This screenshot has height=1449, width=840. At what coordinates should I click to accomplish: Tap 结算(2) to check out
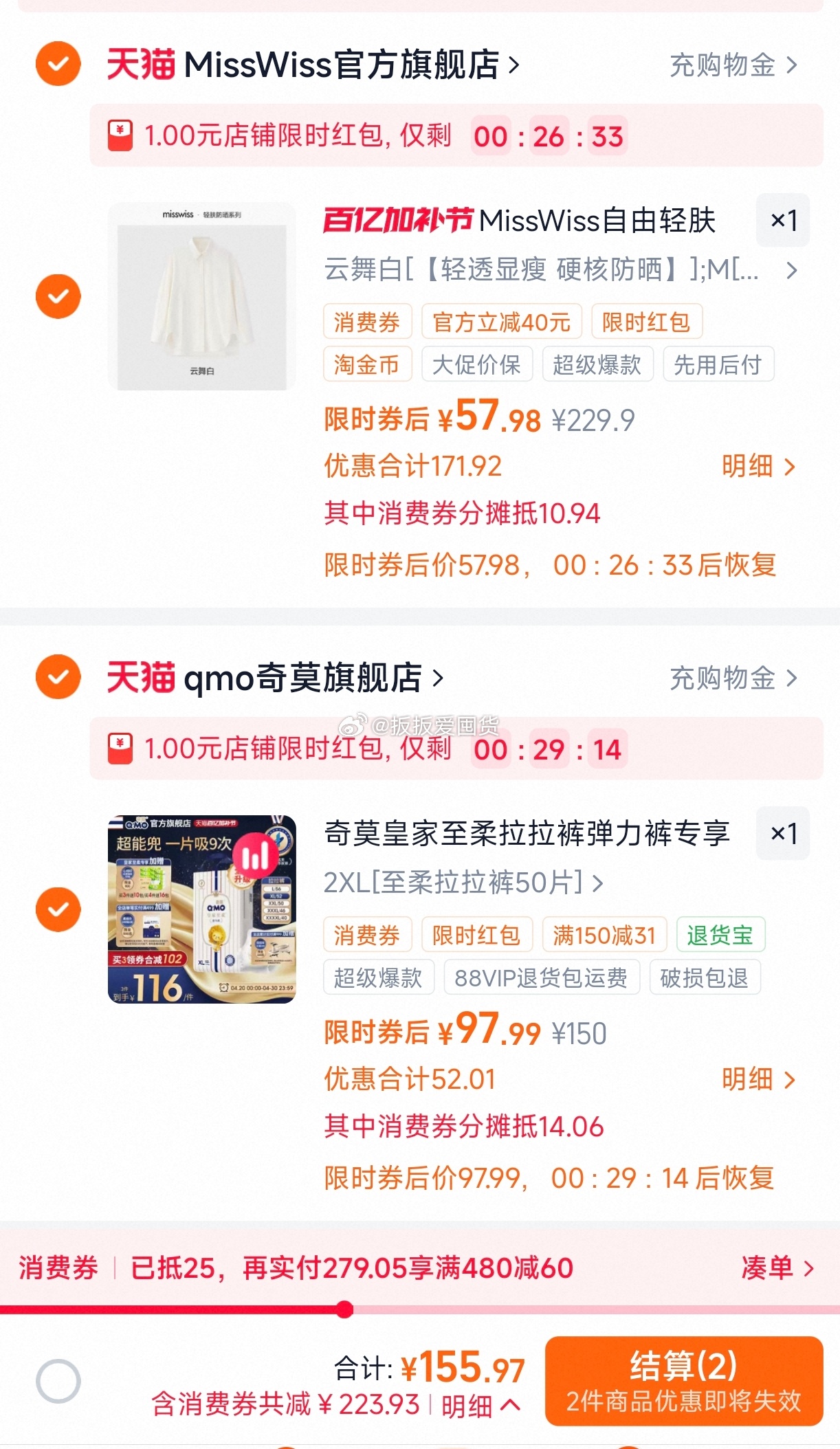click(x=683, y=1380)
